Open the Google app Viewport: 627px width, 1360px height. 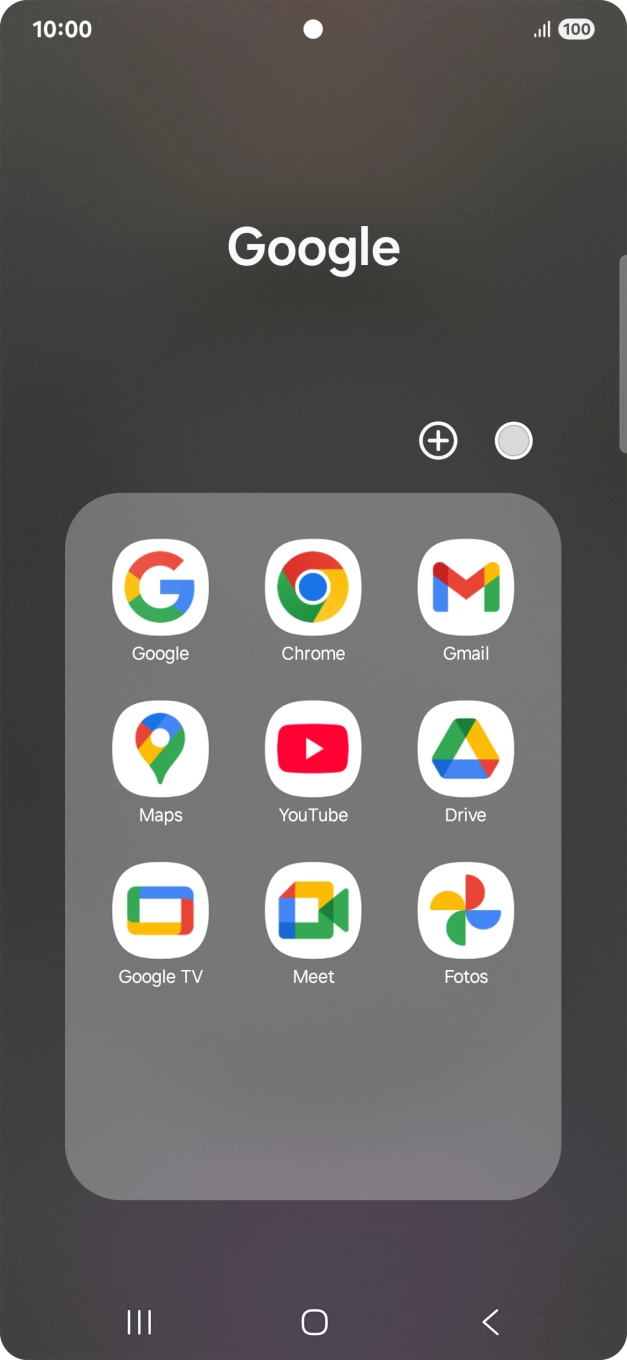click(160, 588)
